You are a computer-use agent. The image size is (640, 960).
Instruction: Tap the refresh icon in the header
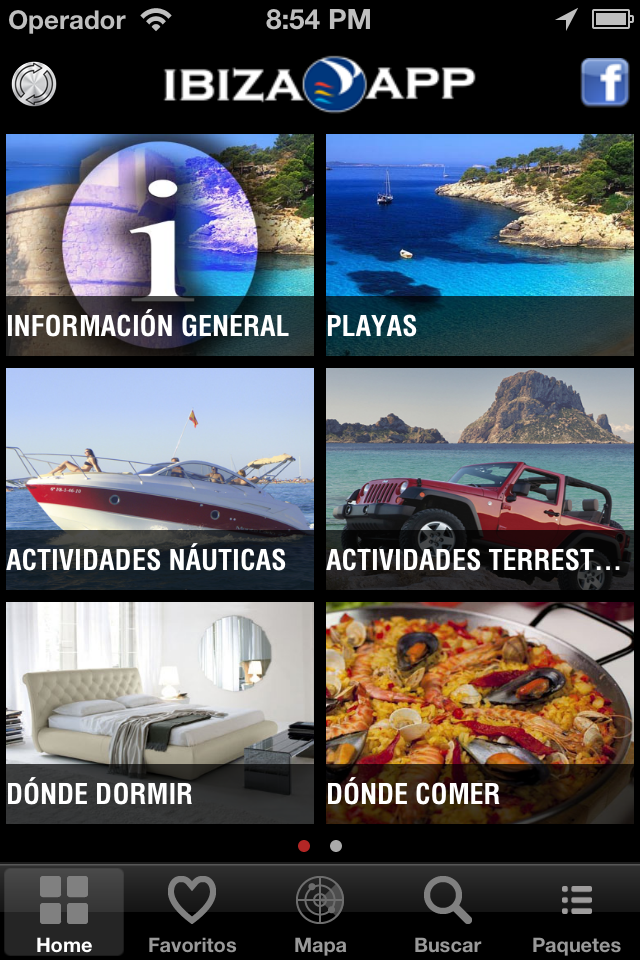click(x=34, y=84)
